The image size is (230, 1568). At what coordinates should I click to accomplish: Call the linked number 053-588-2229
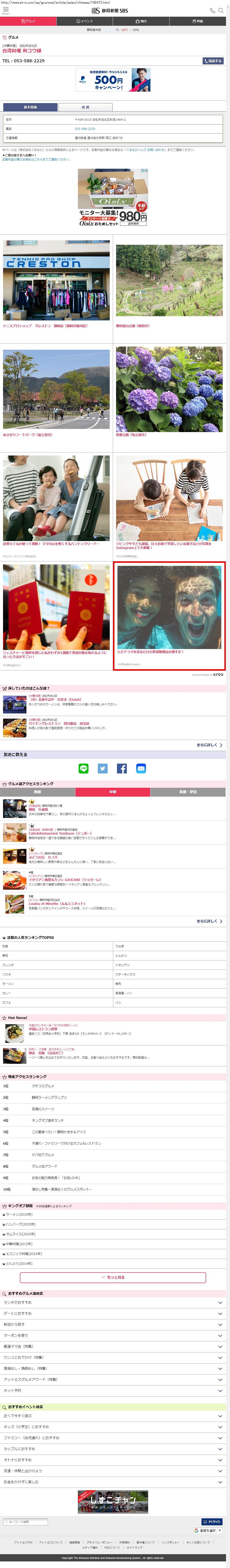click(85, 128)
